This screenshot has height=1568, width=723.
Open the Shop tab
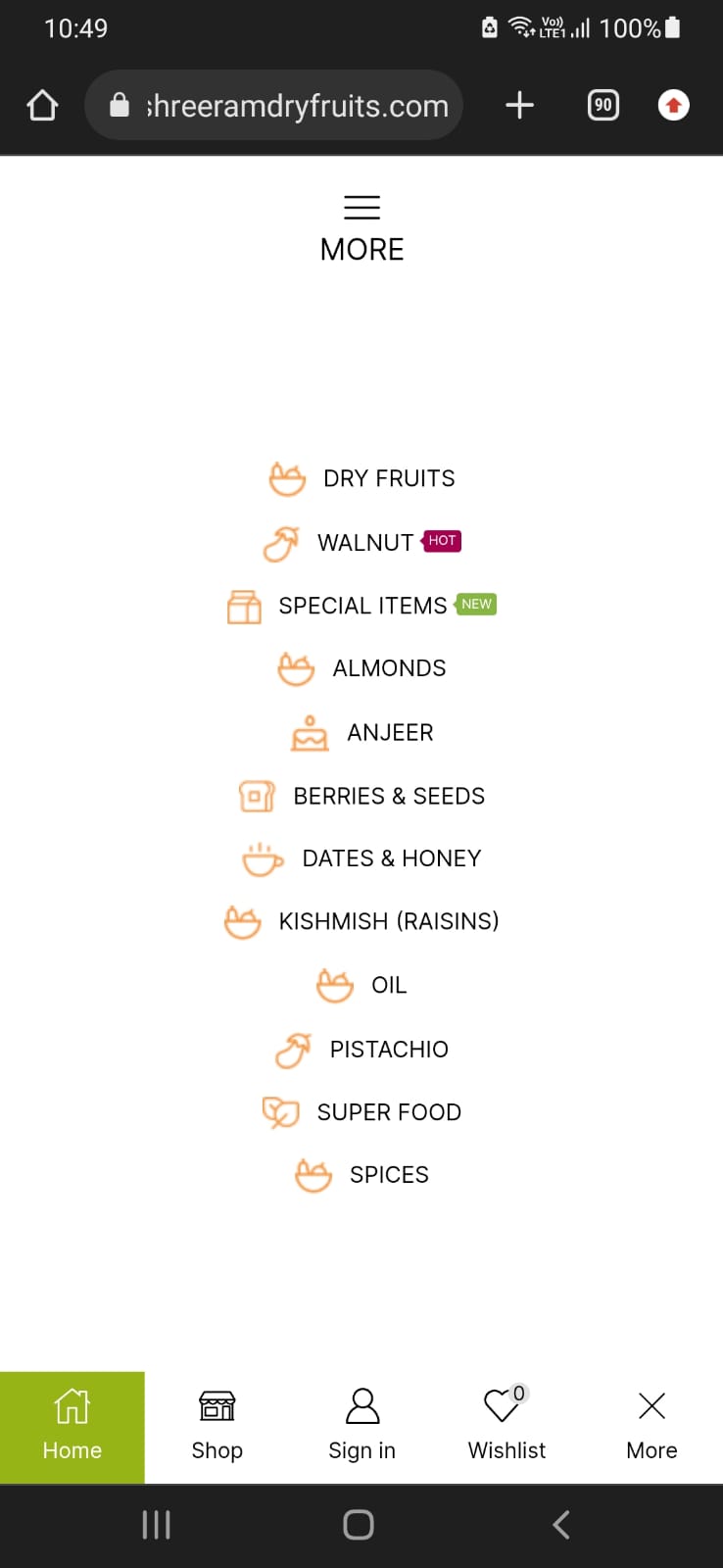(217, 1427)
